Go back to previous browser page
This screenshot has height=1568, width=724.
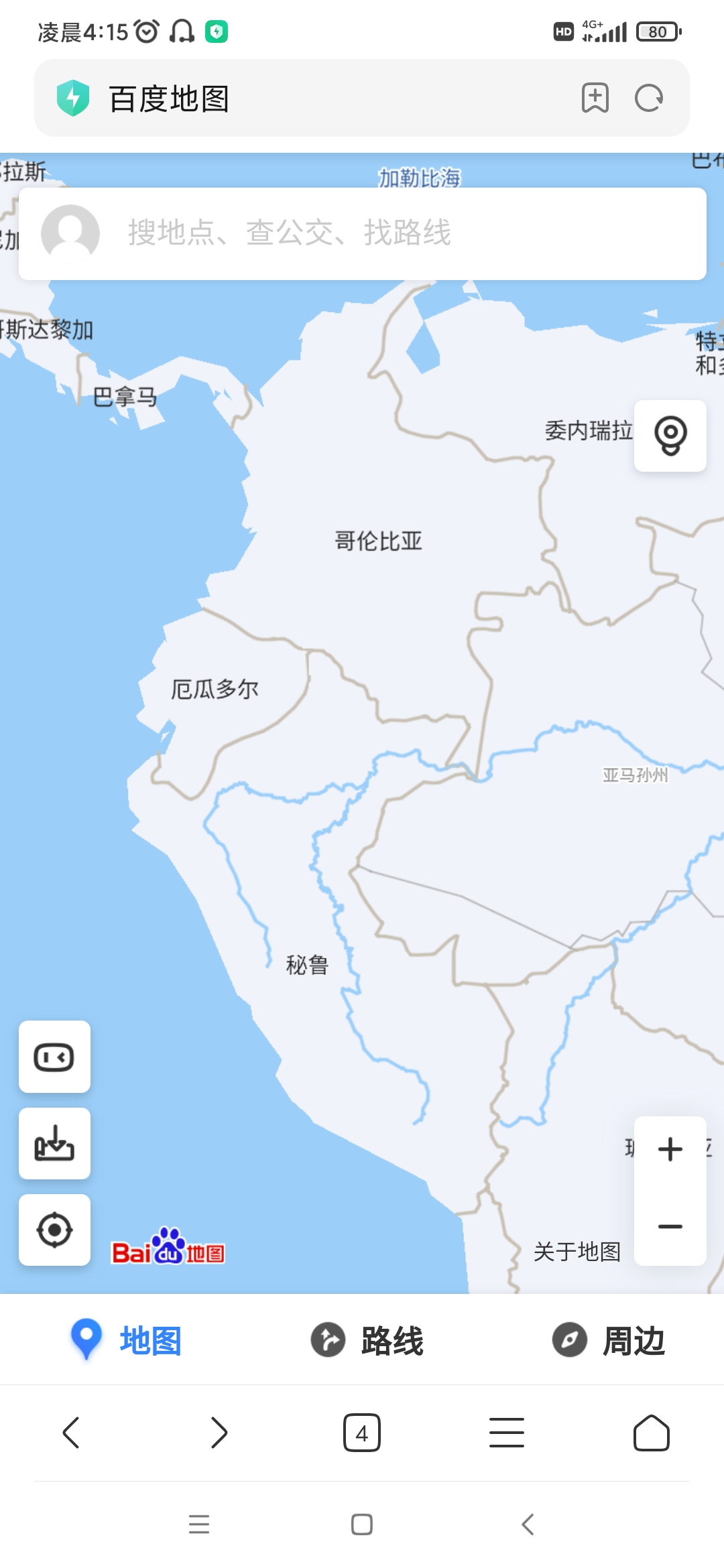pyautogui.click(x=71, y=1433)
